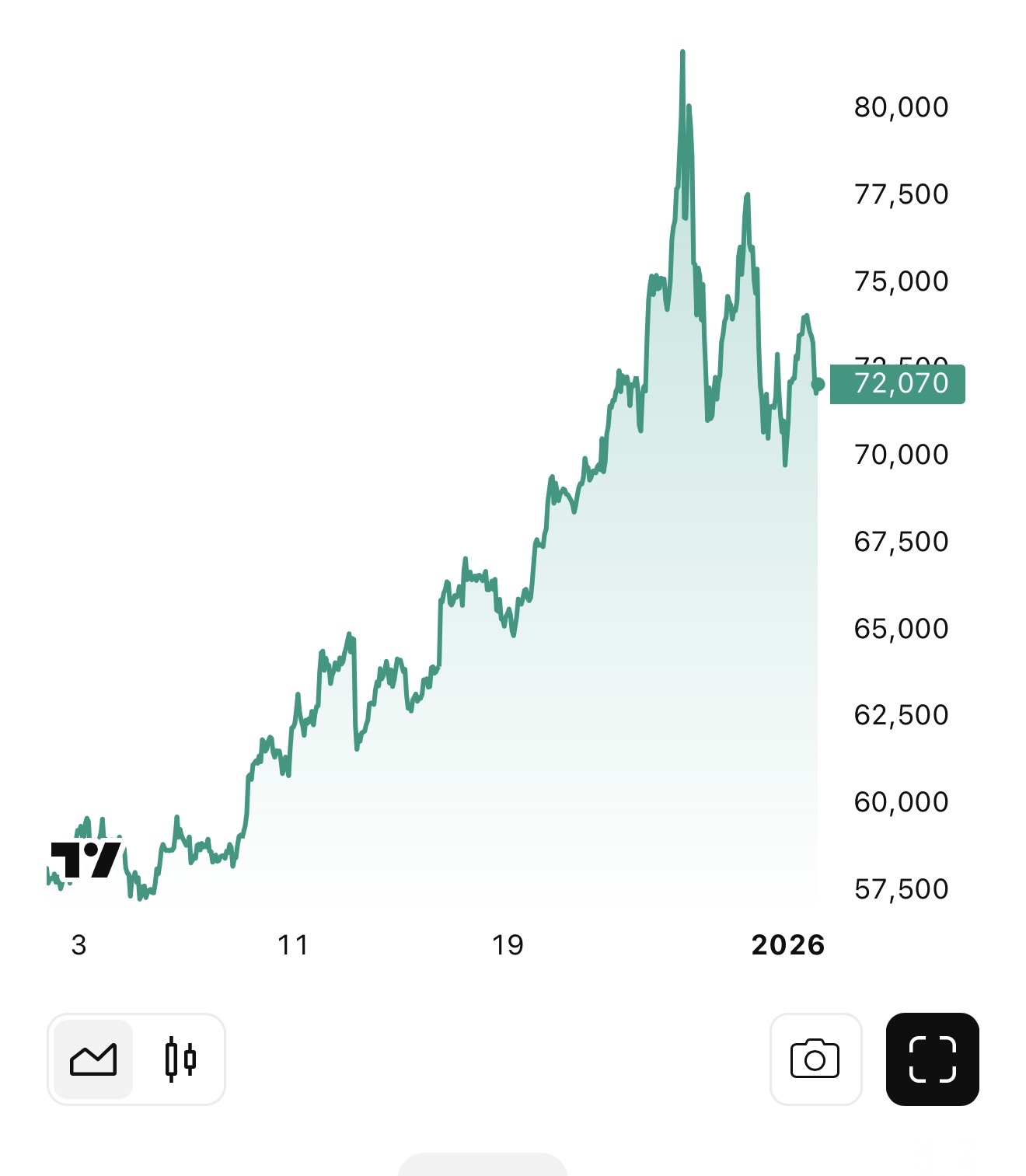
Task: Switch to the area line chart view
Action: point(93,1059)
